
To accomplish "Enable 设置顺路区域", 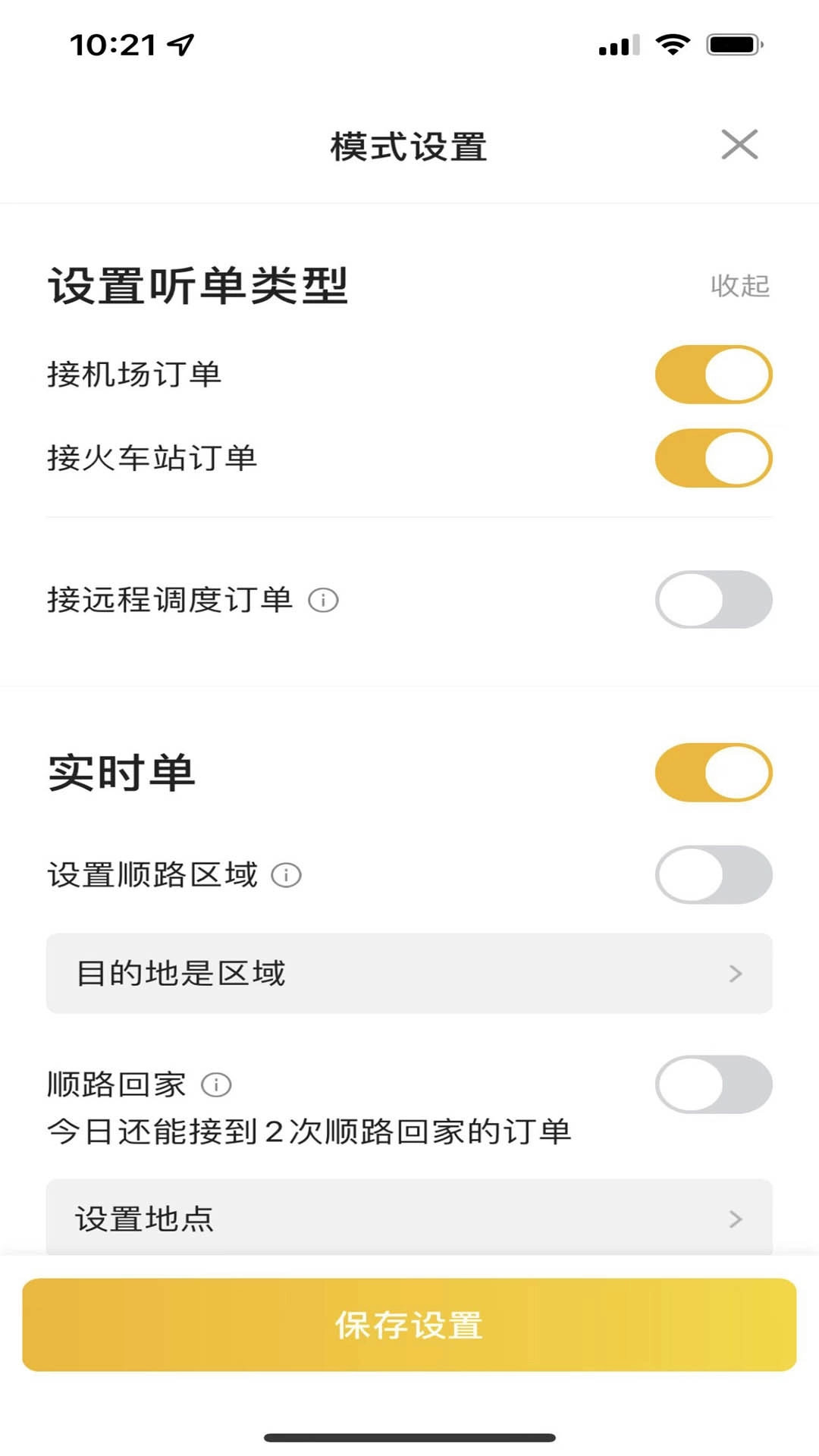I will tap(713, 875).
